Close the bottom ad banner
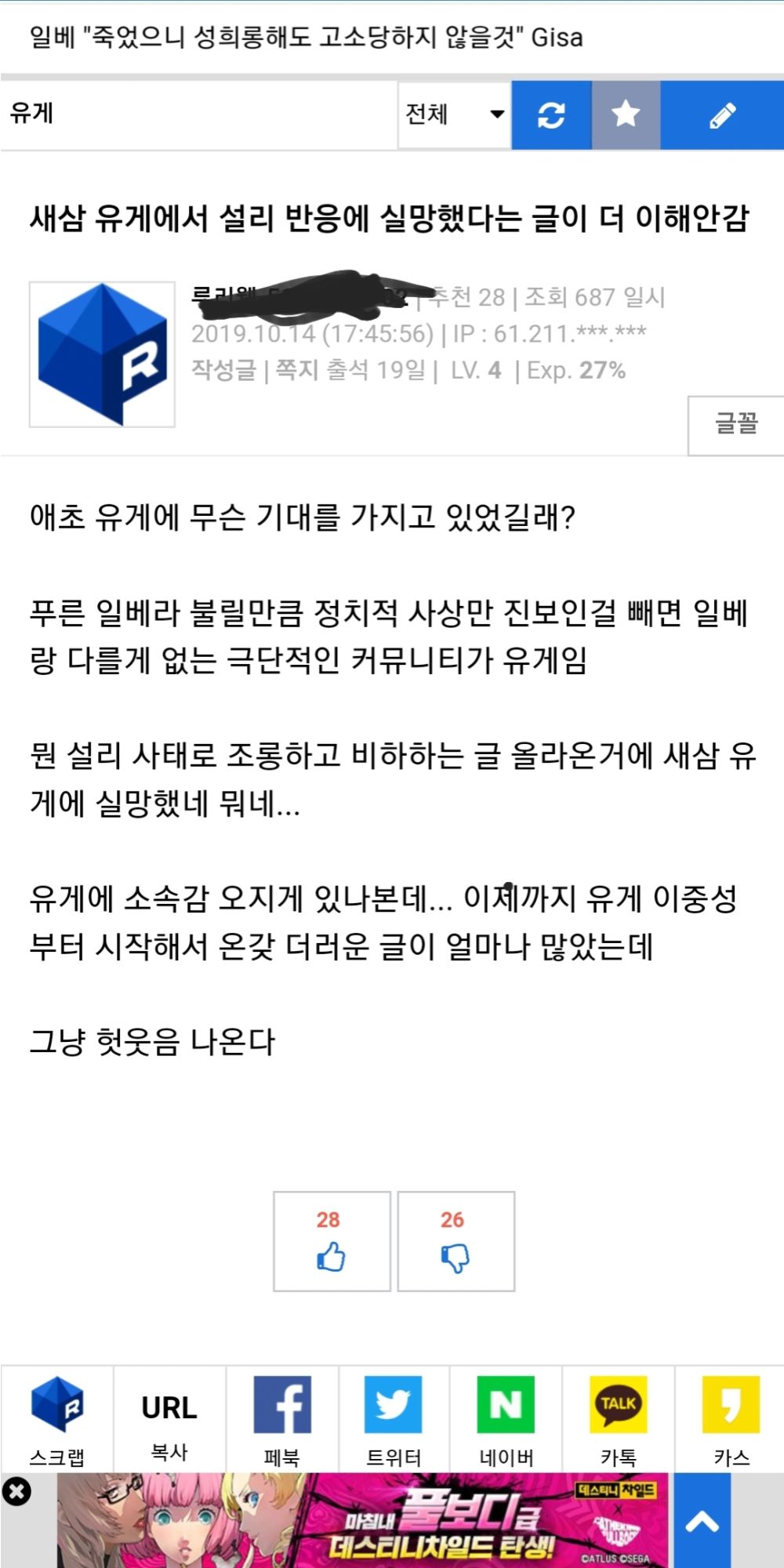This screenshot has height=1568, width=784. click(x=16, y=1491)
